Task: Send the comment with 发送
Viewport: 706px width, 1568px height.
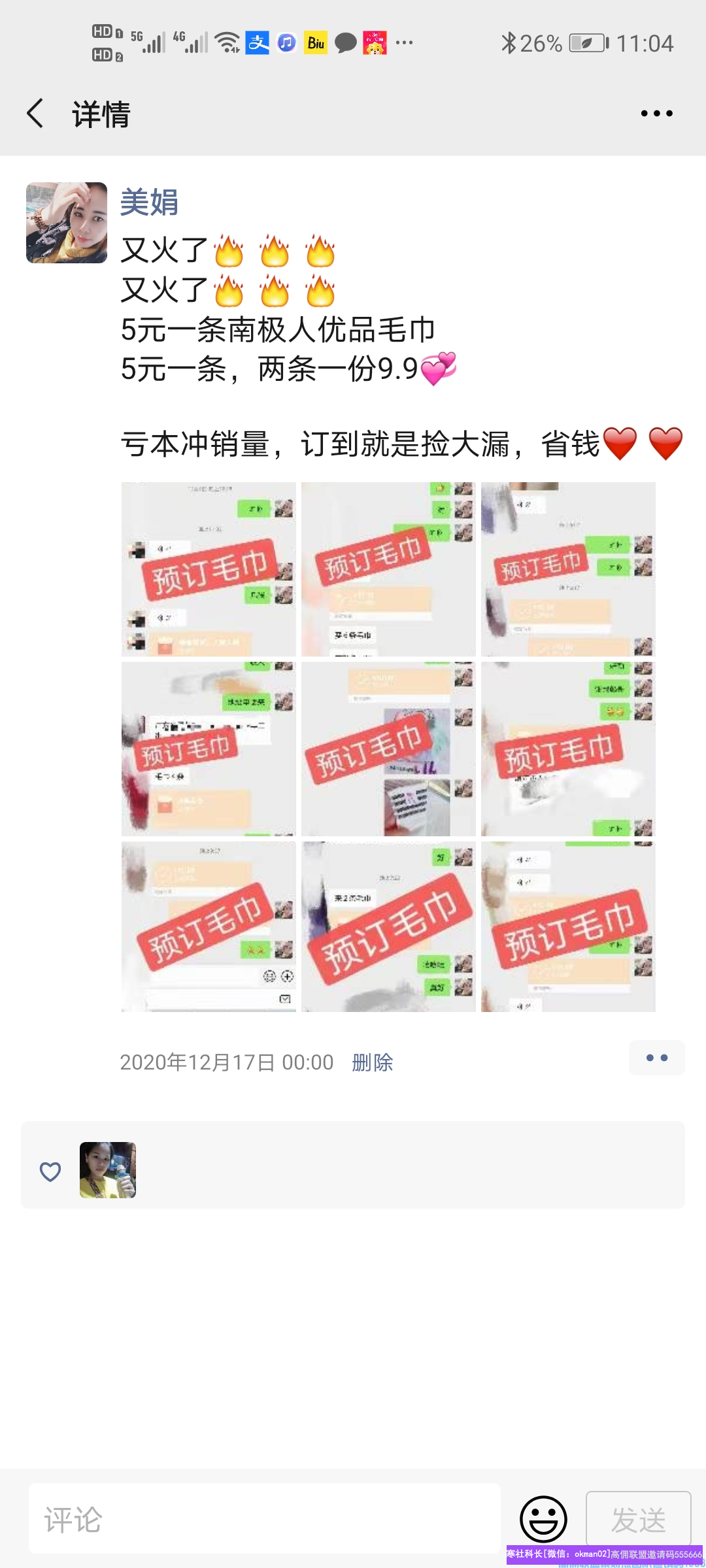Action: [638, 1518]
